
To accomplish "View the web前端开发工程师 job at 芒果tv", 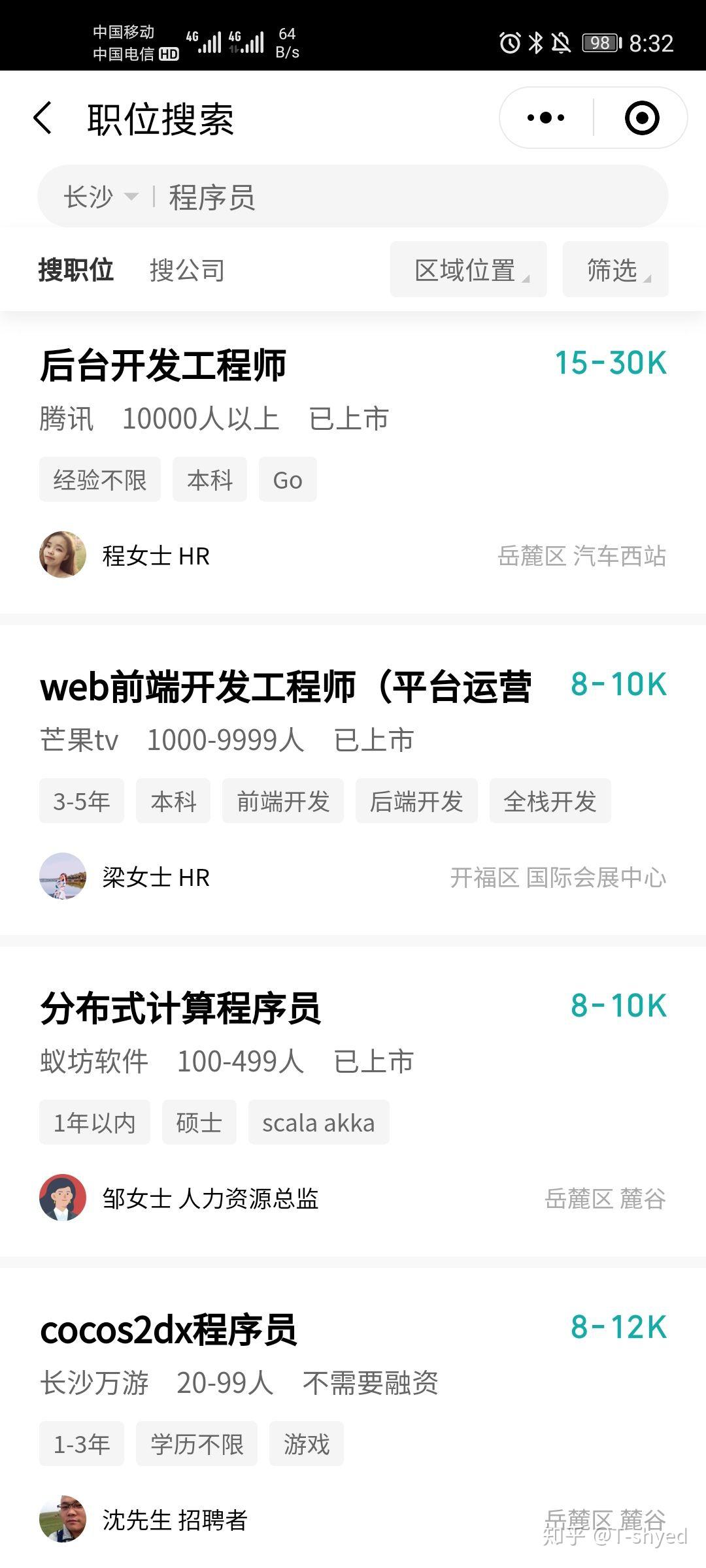I will point(286,687).
